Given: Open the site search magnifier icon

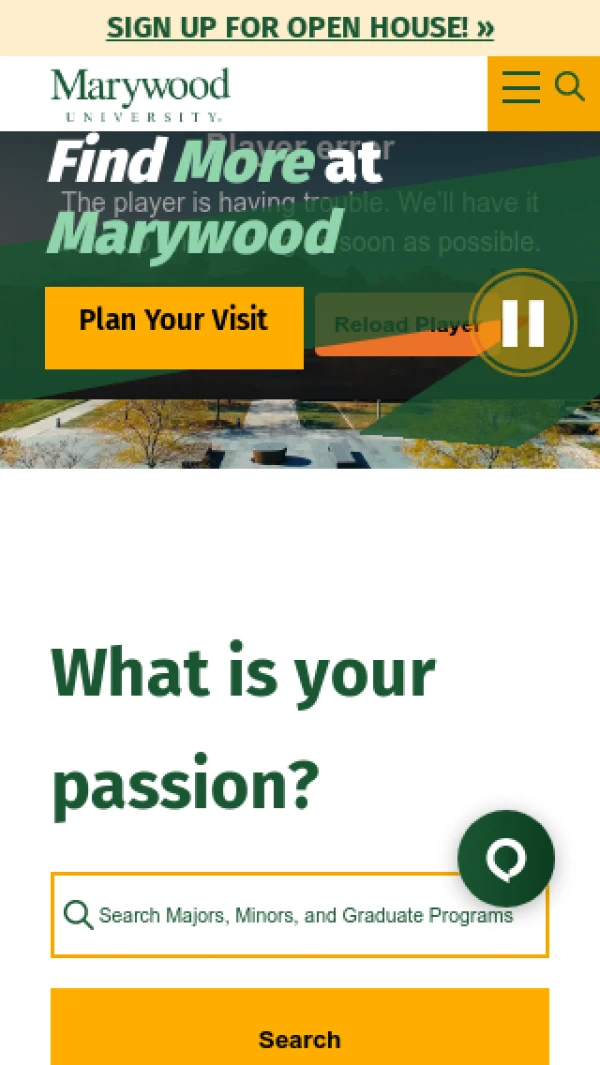Looking at the screenshot, I should [x=569, y=87].
